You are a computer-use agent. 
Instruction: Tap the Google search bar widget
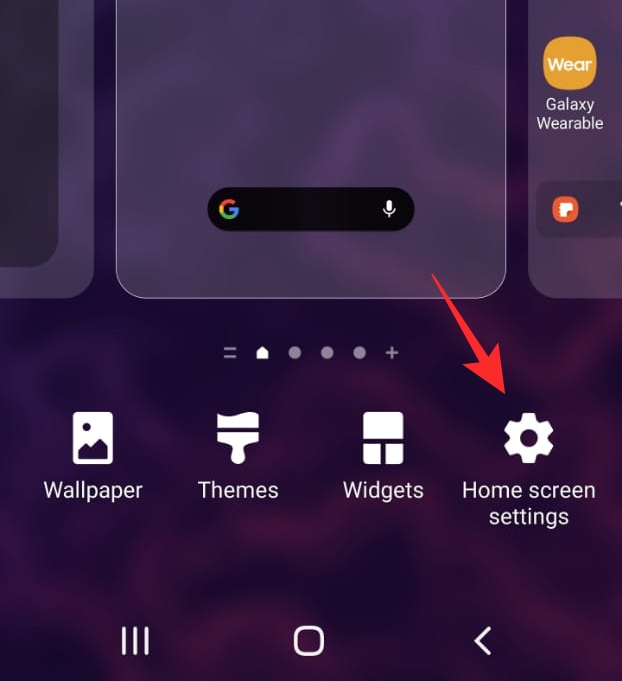coord(300,209)
